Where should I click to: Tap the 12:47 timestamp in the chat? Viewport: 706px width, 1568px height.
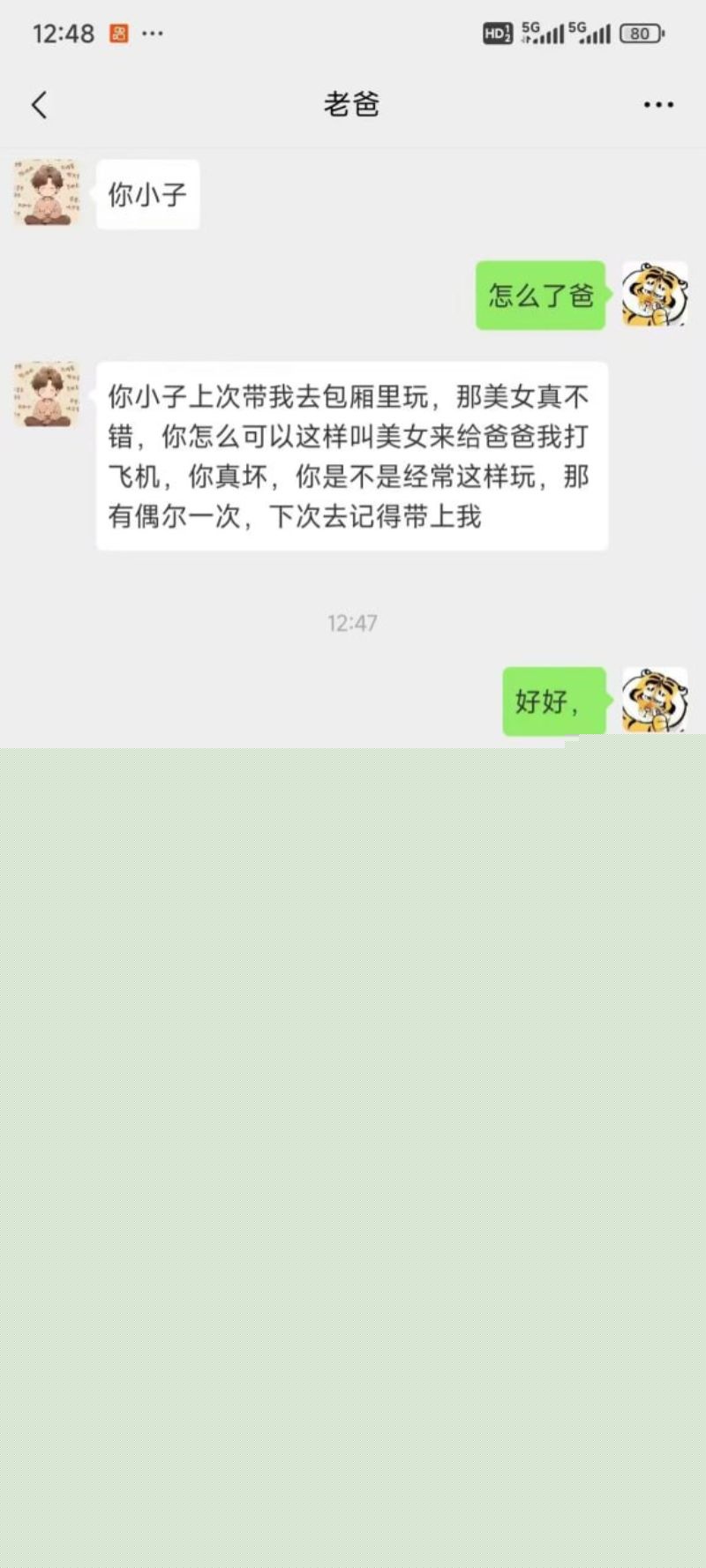(351, 623)
